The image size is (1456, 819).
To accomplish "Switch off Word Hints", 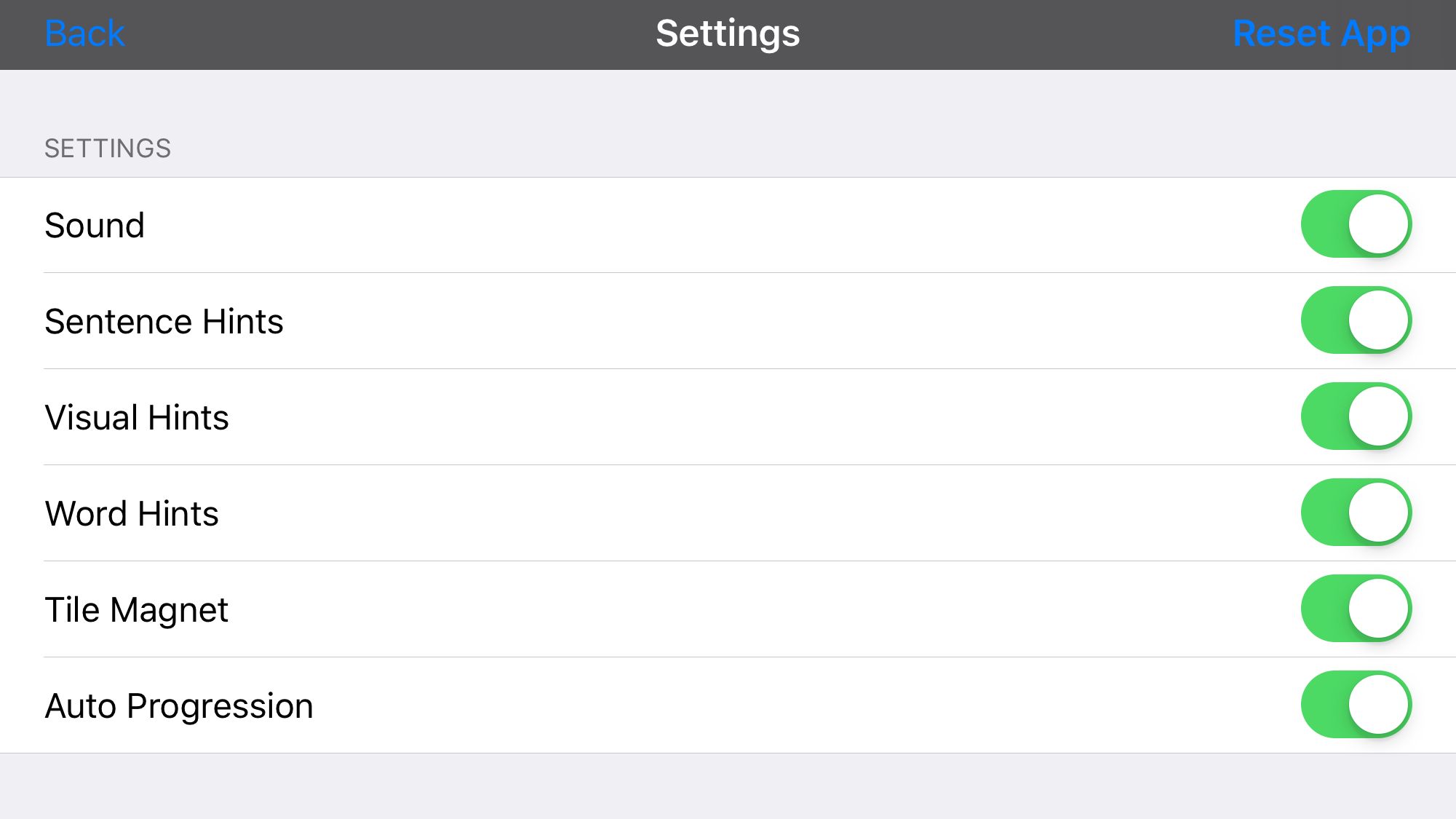I will tap(1356, 513).
